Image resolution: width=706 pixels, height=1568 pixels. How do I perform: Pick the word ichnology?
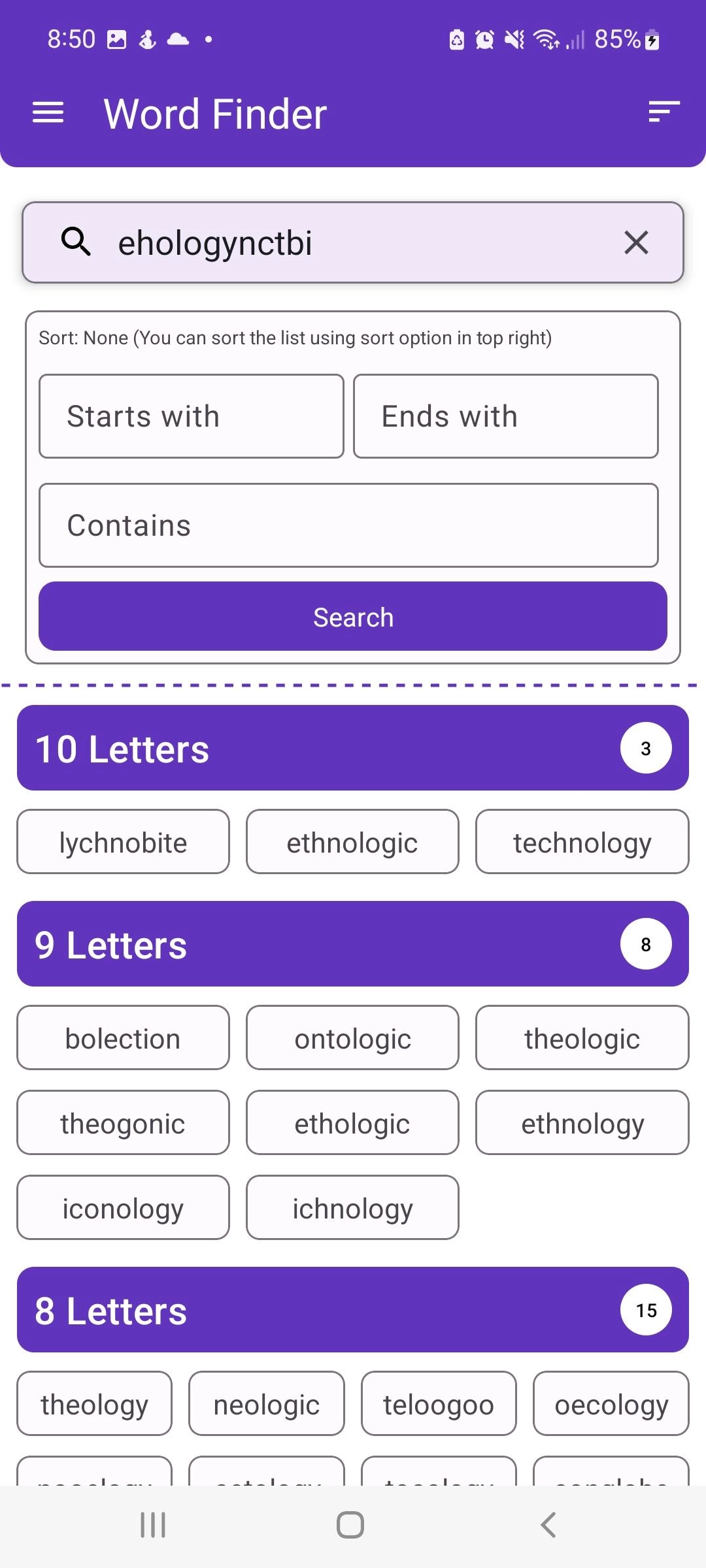(352, 1208)
